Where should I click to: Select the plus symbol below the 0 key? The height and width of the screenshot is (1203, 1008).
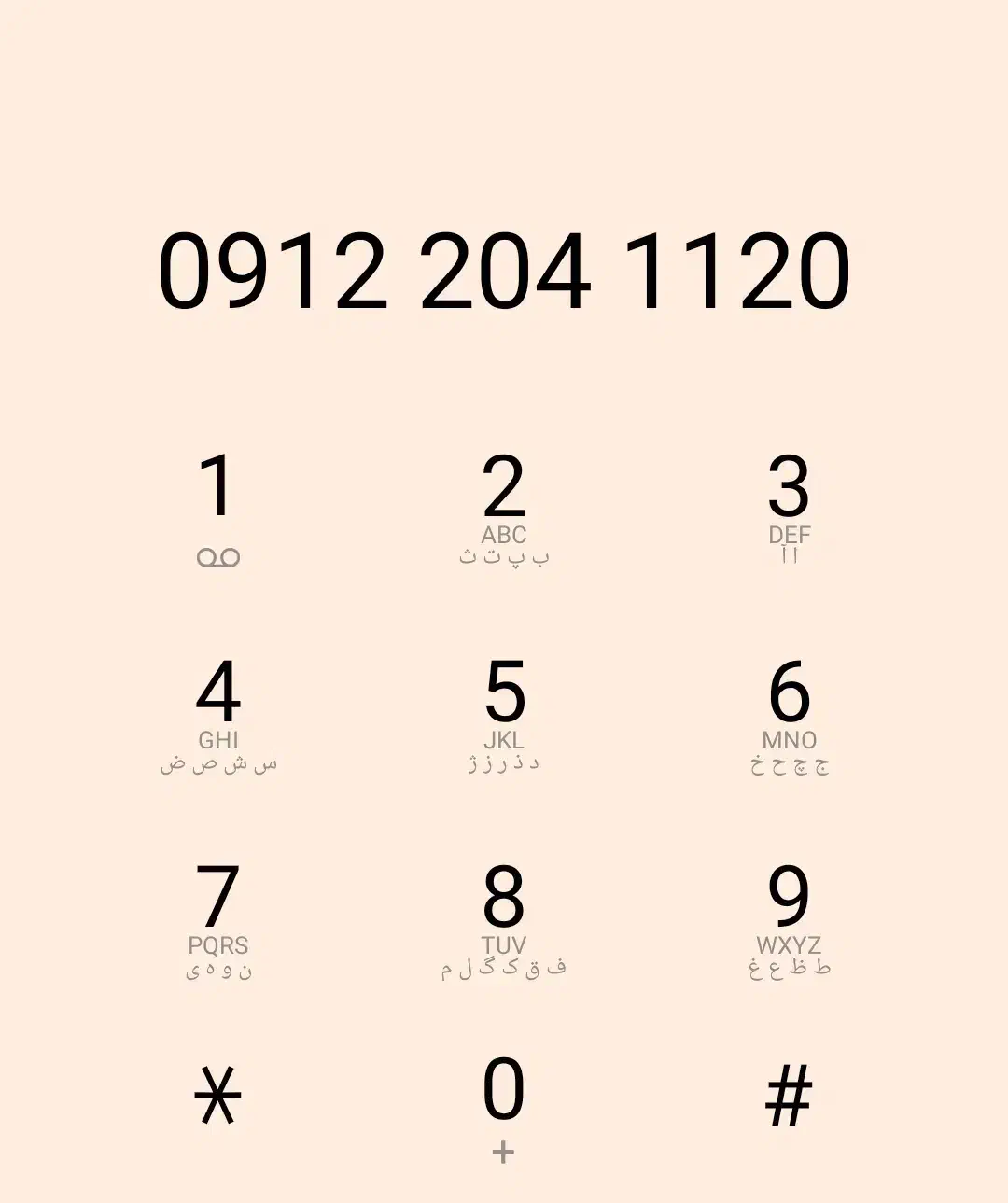click(x=504, y=1150)
